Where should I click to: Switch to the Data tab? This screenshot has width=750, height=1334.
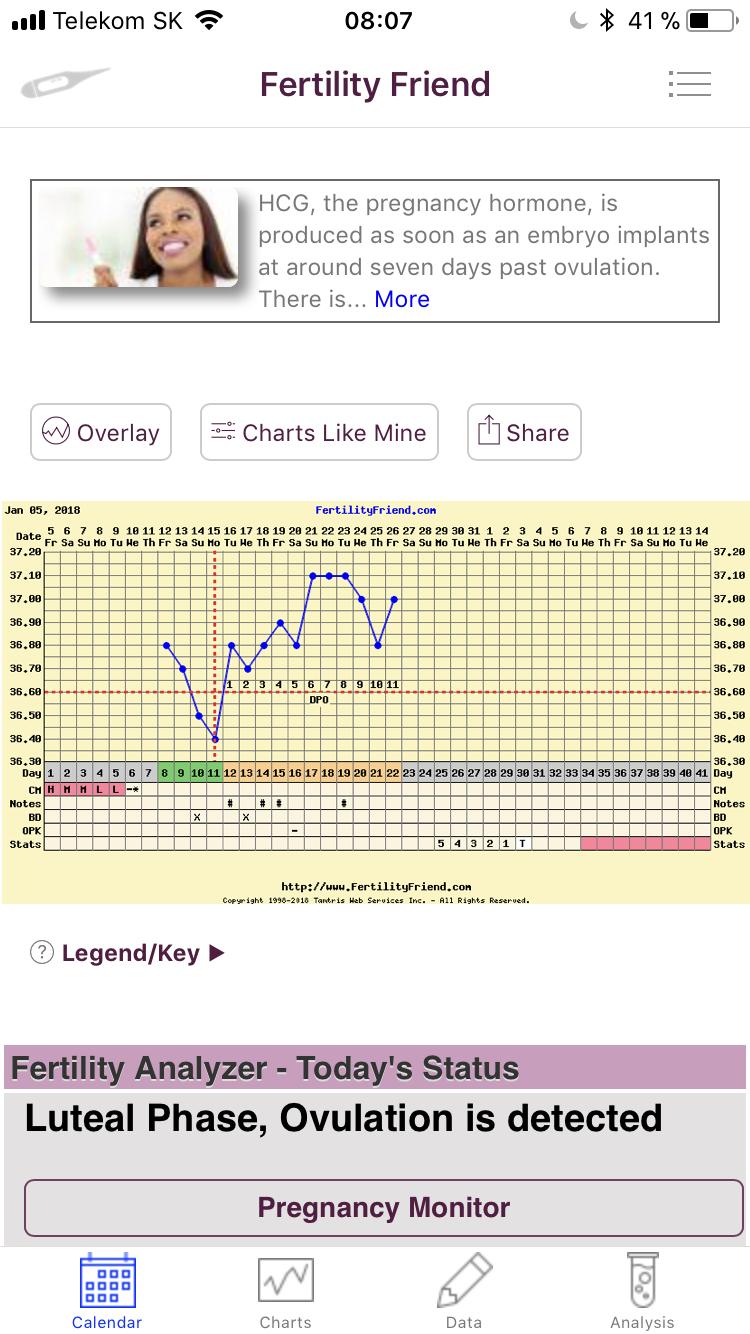click(x=464, y=1290)
